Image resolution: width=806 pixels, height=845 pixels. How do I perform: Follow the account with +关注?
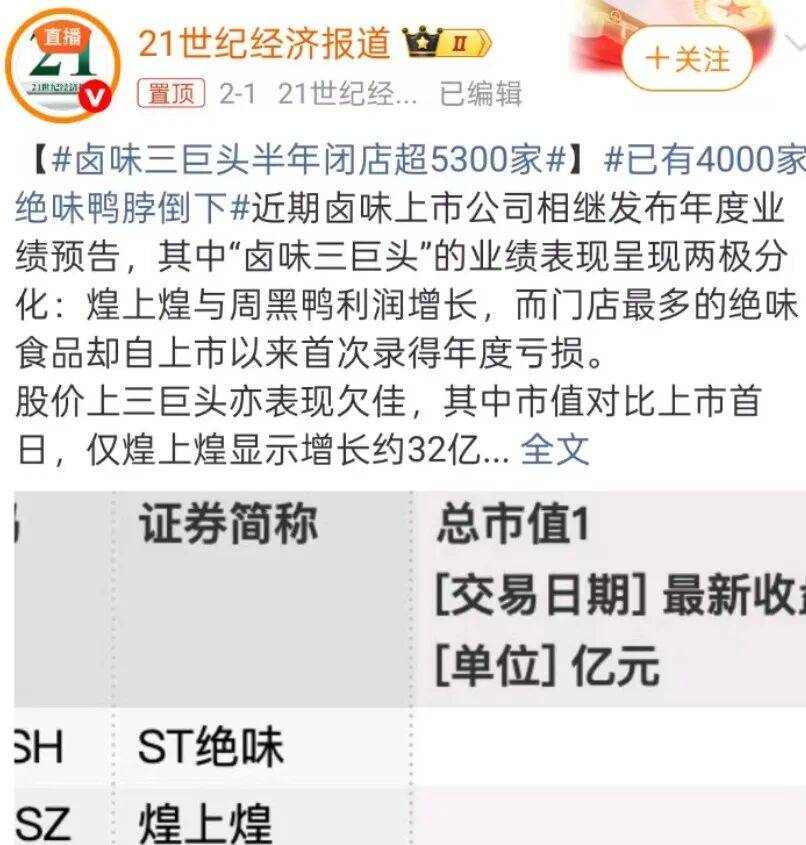[x=687, y=58]
